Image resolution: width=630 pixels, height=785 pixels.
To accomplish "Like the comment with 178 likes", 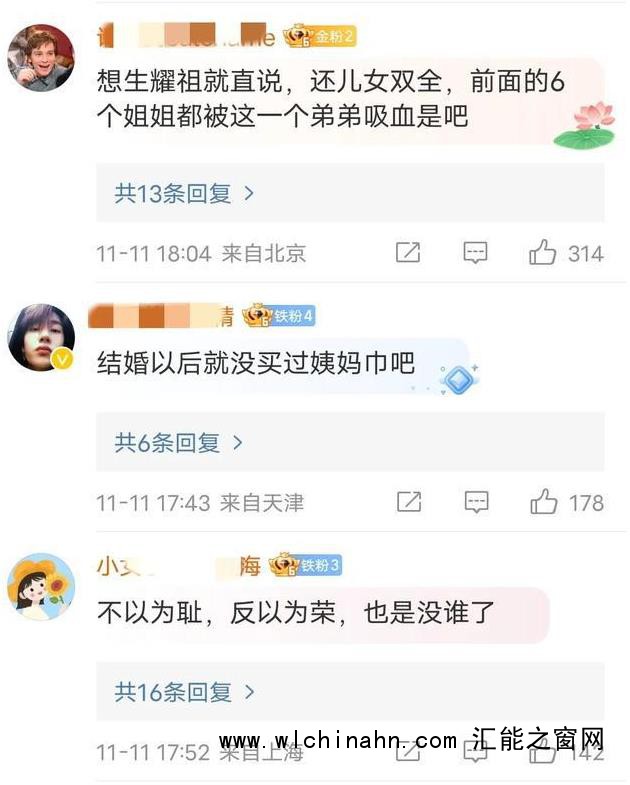I will pos(544,502).
